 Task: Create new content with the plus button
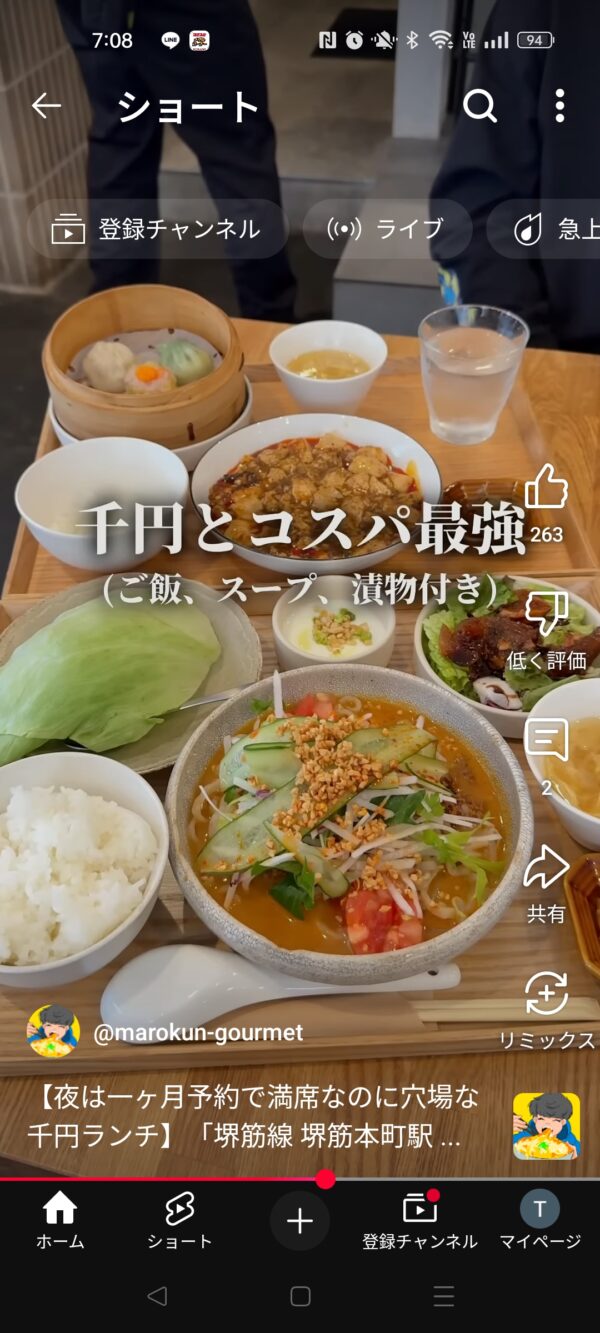[300, 1221]
